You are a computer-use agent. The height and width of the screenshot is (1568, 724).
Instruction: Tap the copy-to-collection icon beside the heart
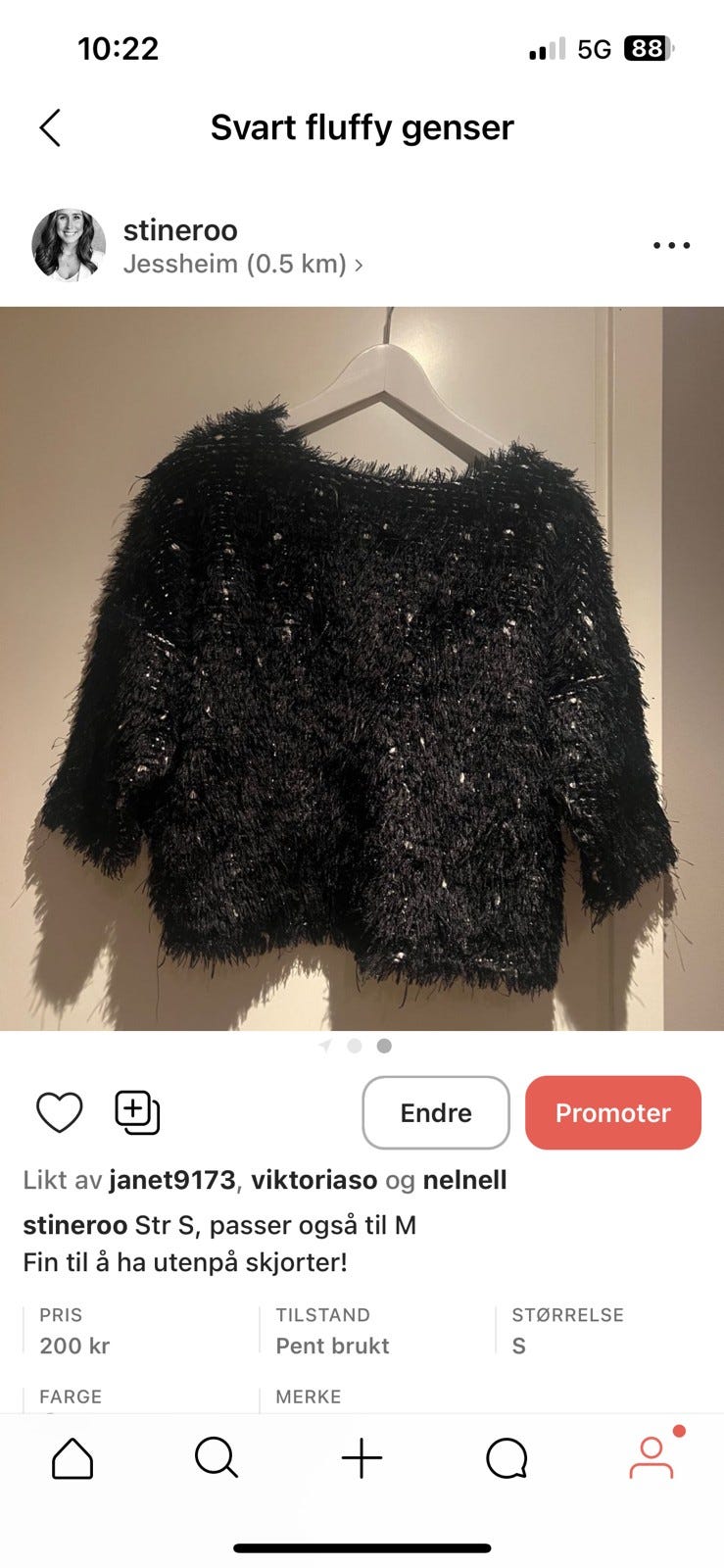pyautogui.click(x=136, y=1112)
